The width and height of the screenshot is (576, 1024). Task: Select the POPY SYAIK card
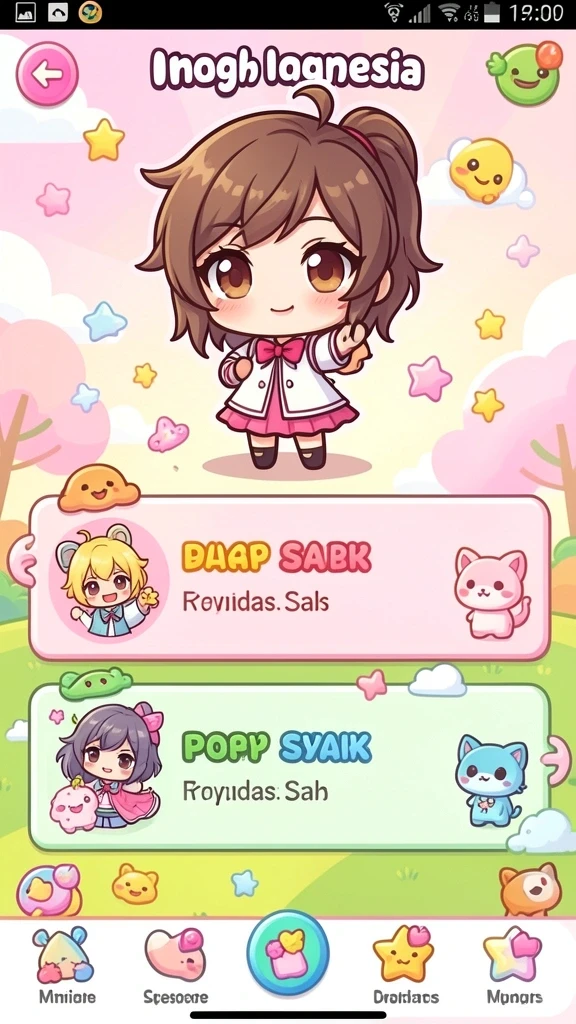click(289, 767)
